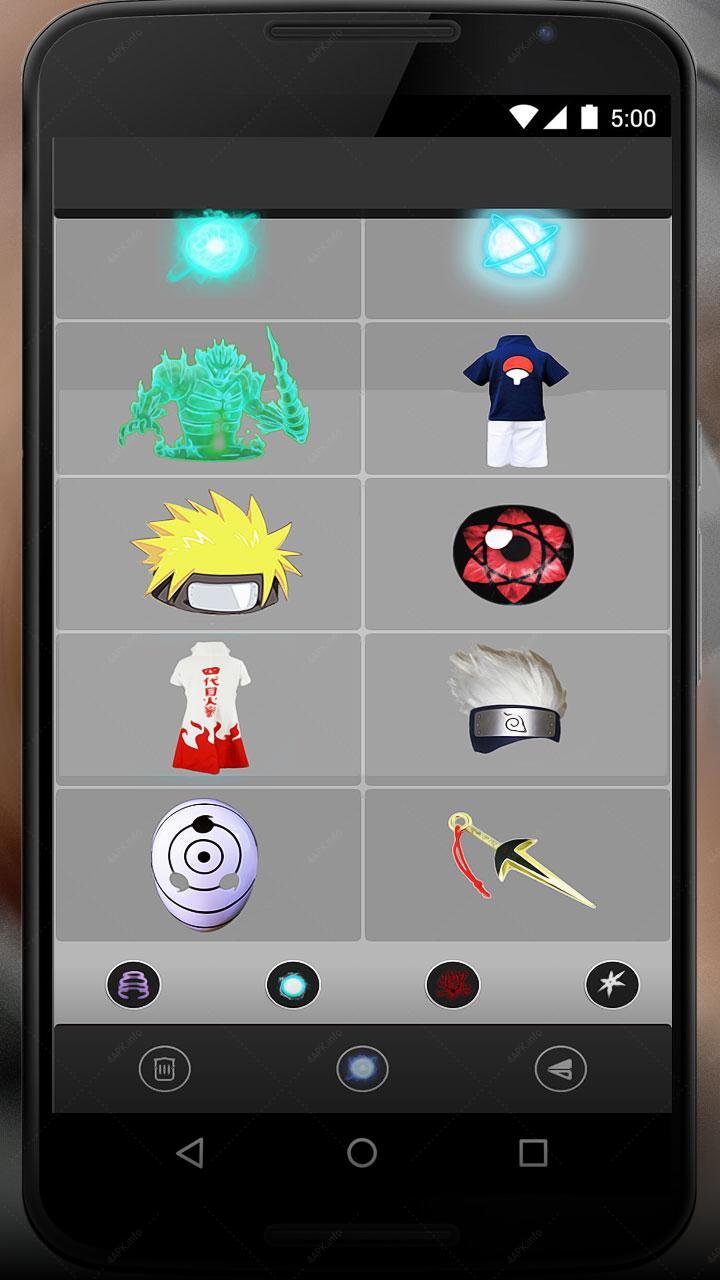Pick the silver hair with headband sticker
720x1280 pixels.
pyautogui.click(x=517, y=708)
